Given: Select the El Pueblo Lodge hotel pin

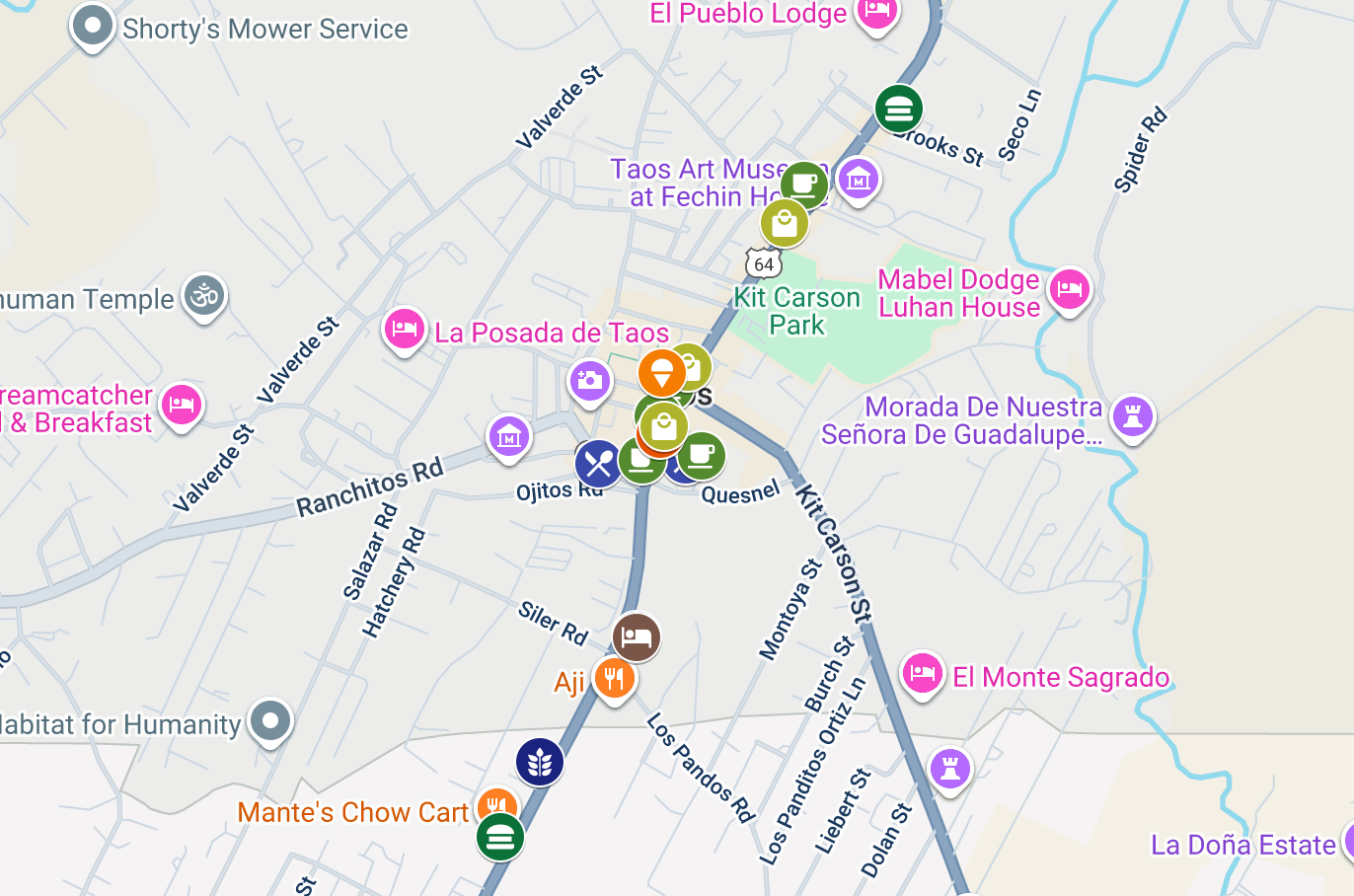Looking at the screenshot, I should (876, 12).
